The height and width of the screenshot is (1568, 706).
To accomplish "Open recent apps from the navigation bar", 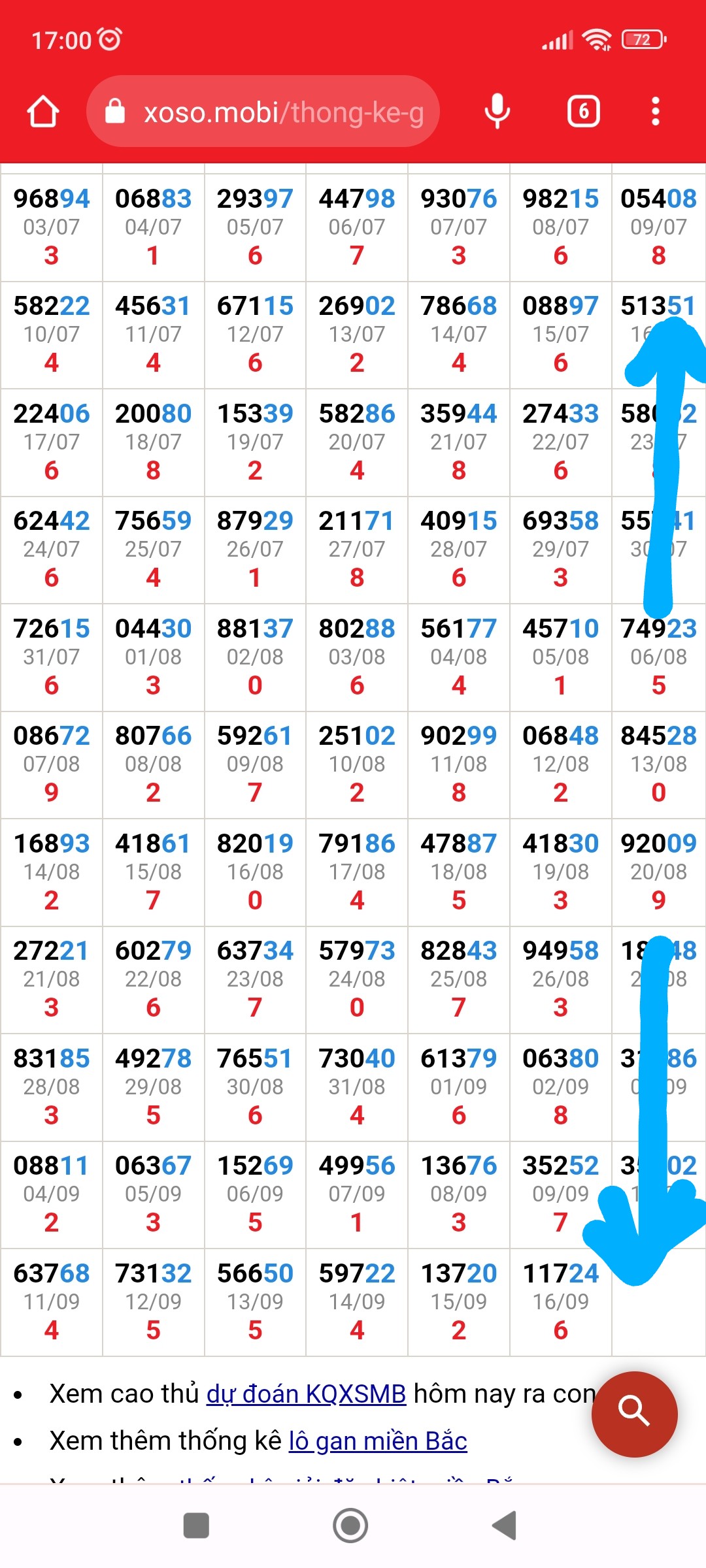I will point(196,1526).
